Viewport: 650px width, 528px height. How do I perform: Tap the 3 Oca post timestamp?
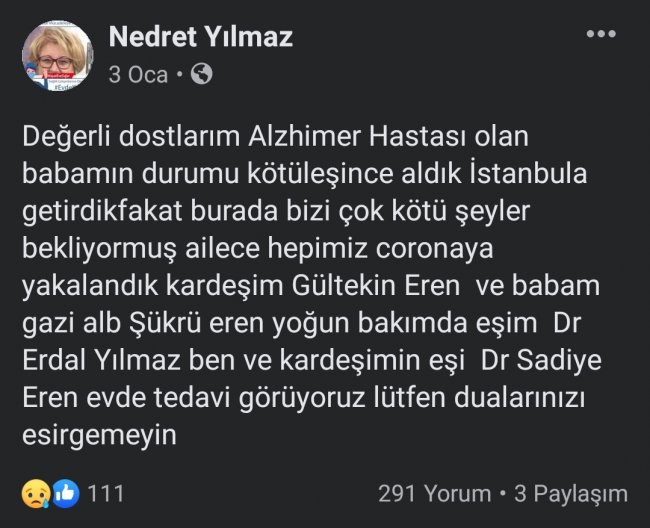138,75
